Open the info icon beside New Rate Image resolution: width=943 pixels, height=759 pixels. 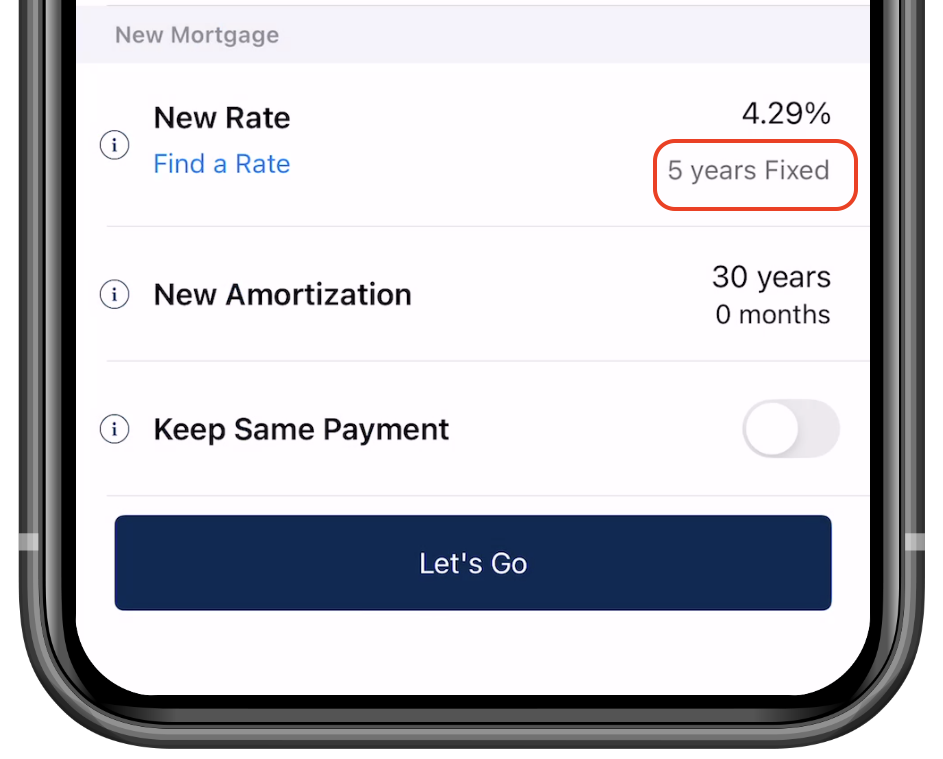[x=115, y=145]
